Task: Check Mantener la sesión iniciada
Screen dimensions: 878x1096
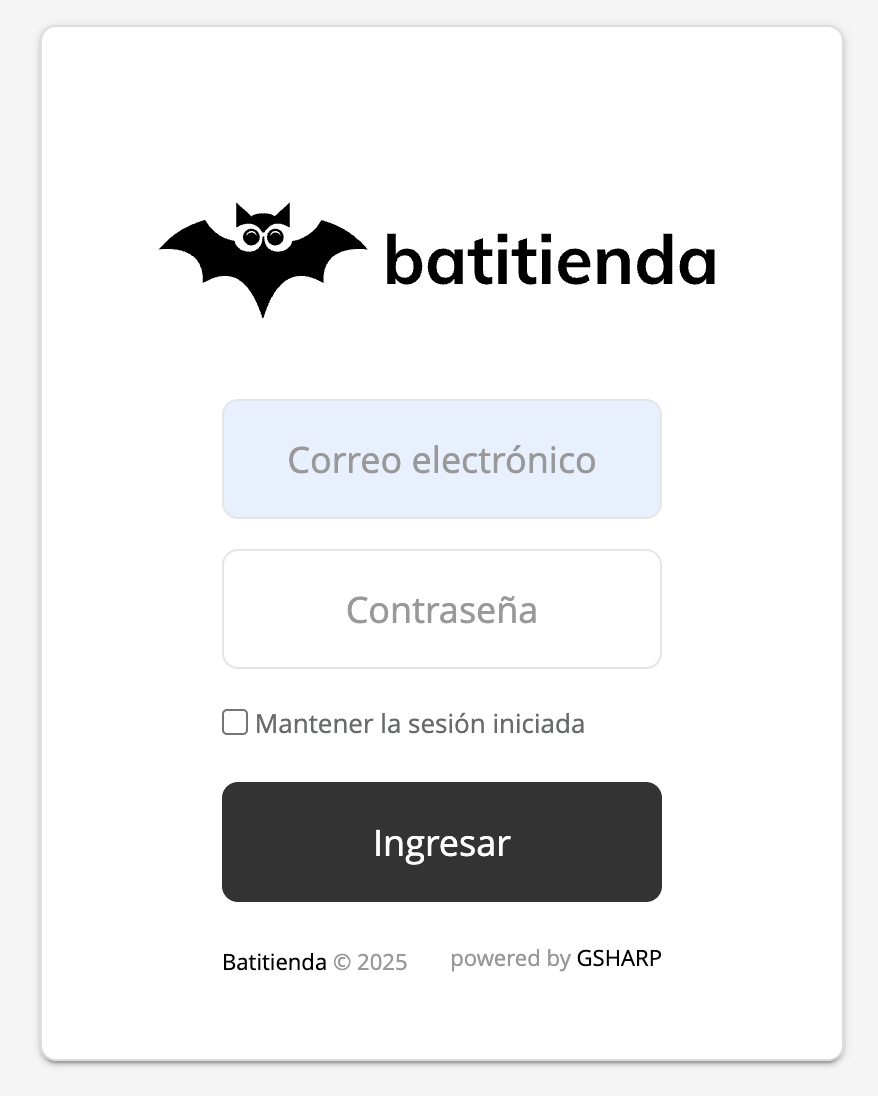Action: 235,722
